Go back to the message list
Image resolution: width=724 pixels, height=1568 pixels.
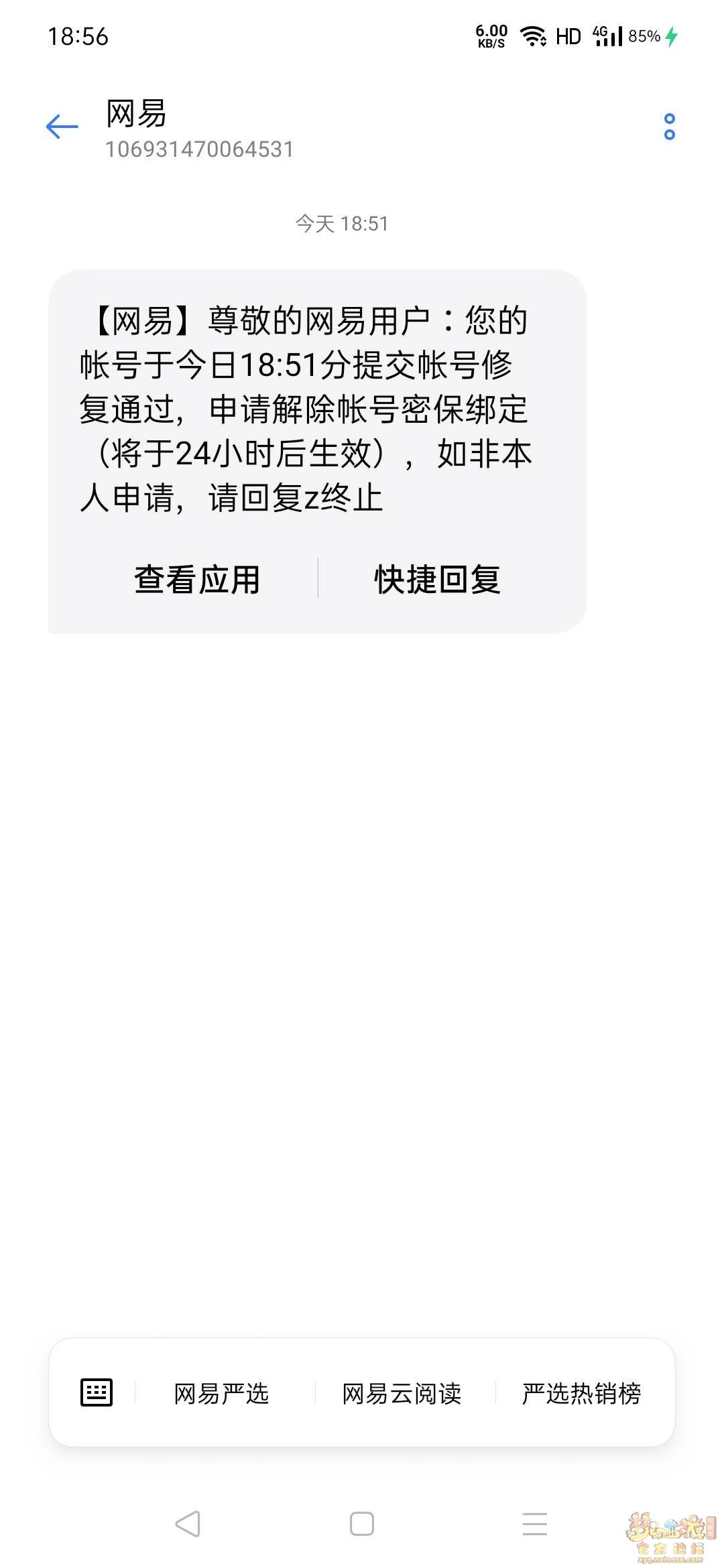click(62, 127)
